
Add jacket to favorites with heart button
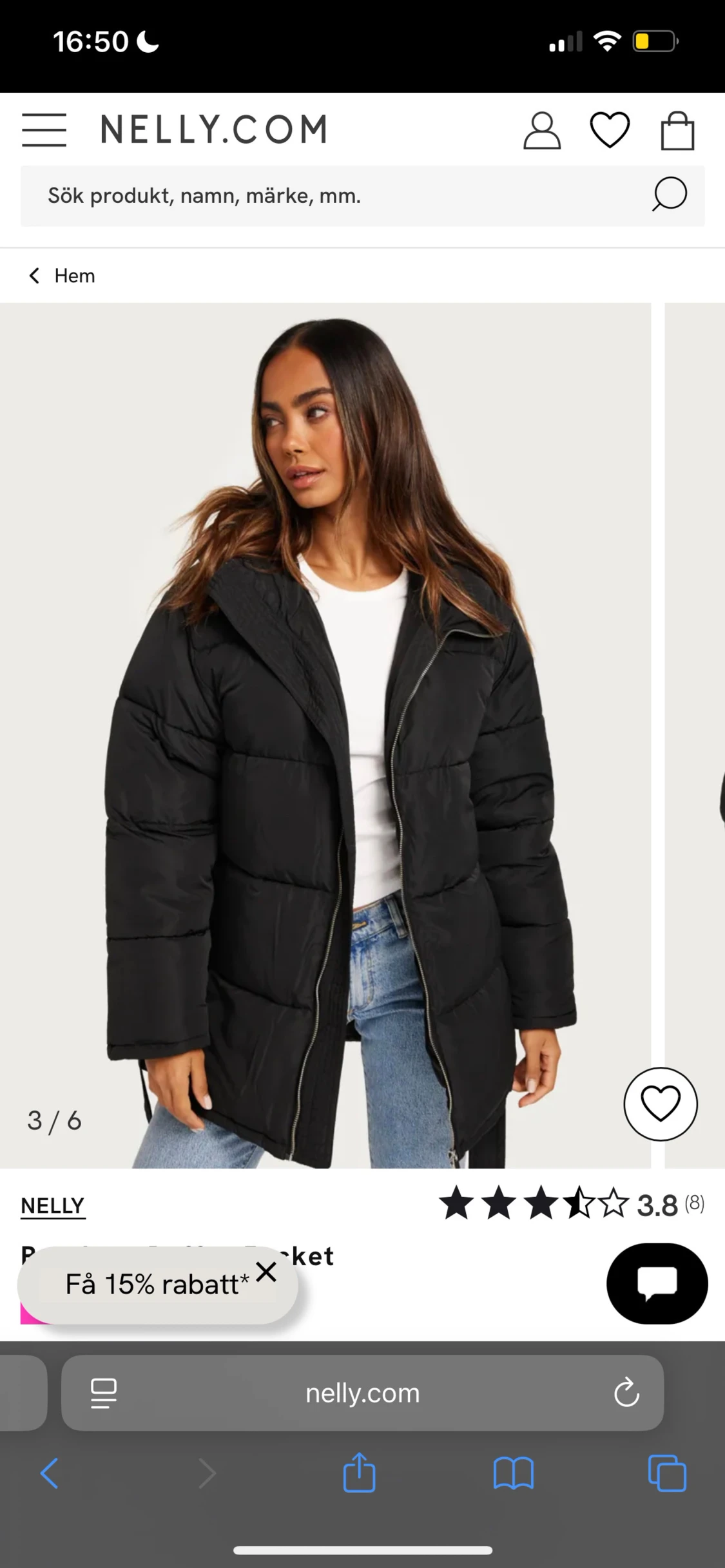[661, 1104]
